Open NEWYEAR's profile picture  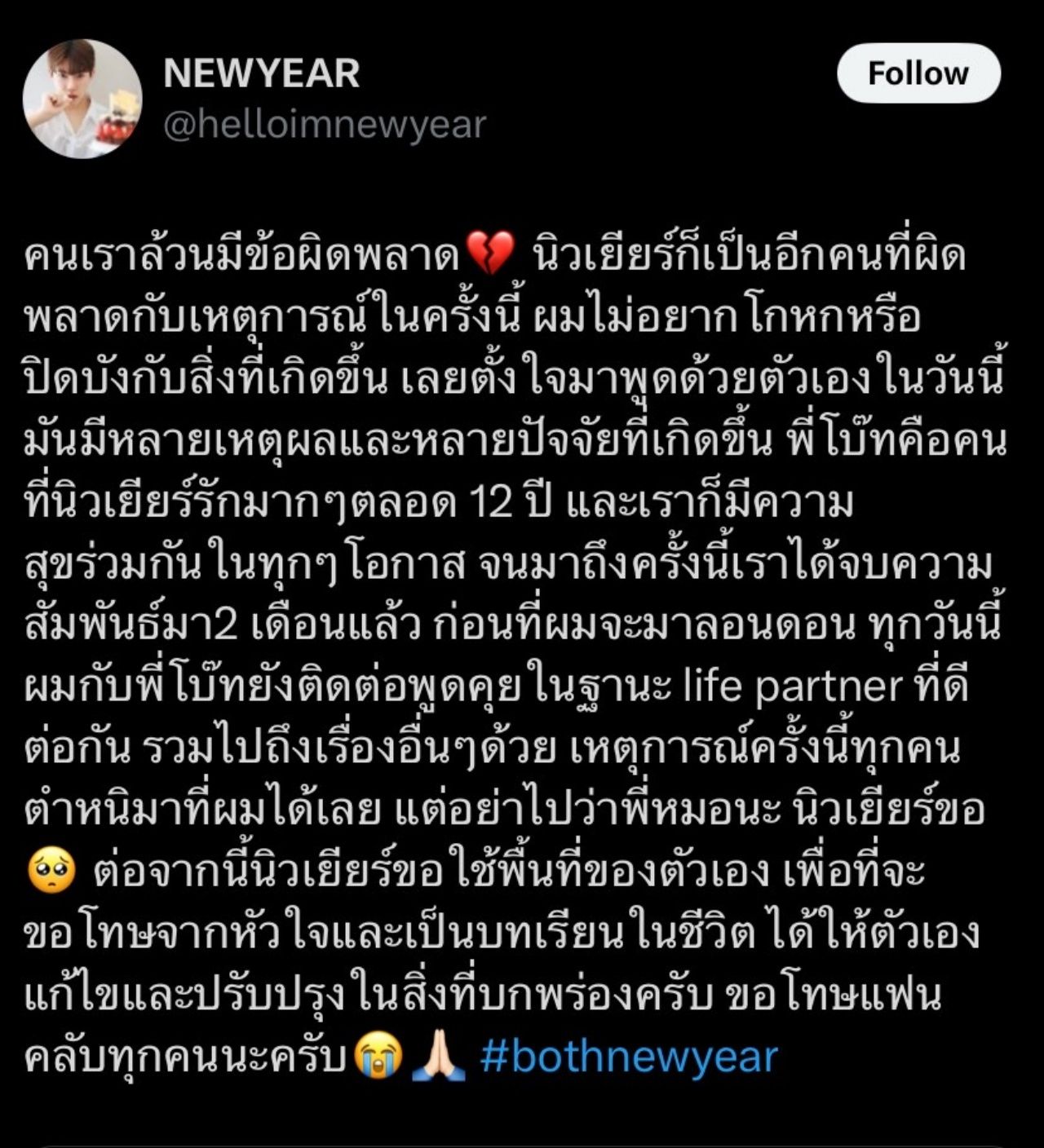82,99
